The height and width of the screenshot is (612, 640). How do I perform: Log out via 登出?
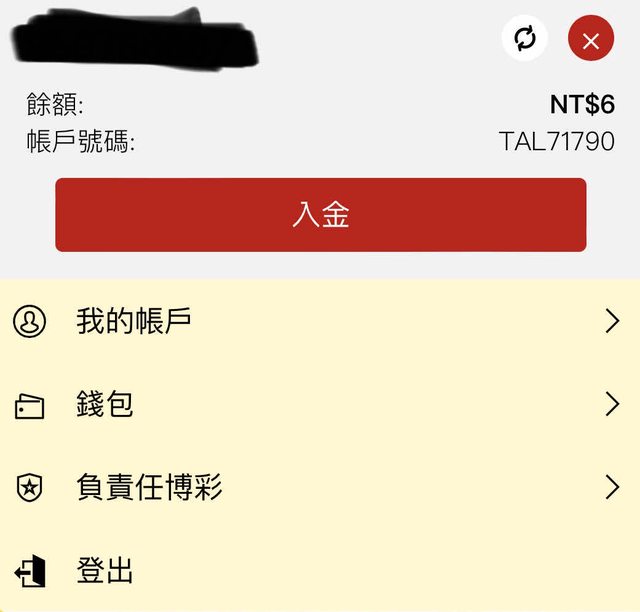[105, 572]
